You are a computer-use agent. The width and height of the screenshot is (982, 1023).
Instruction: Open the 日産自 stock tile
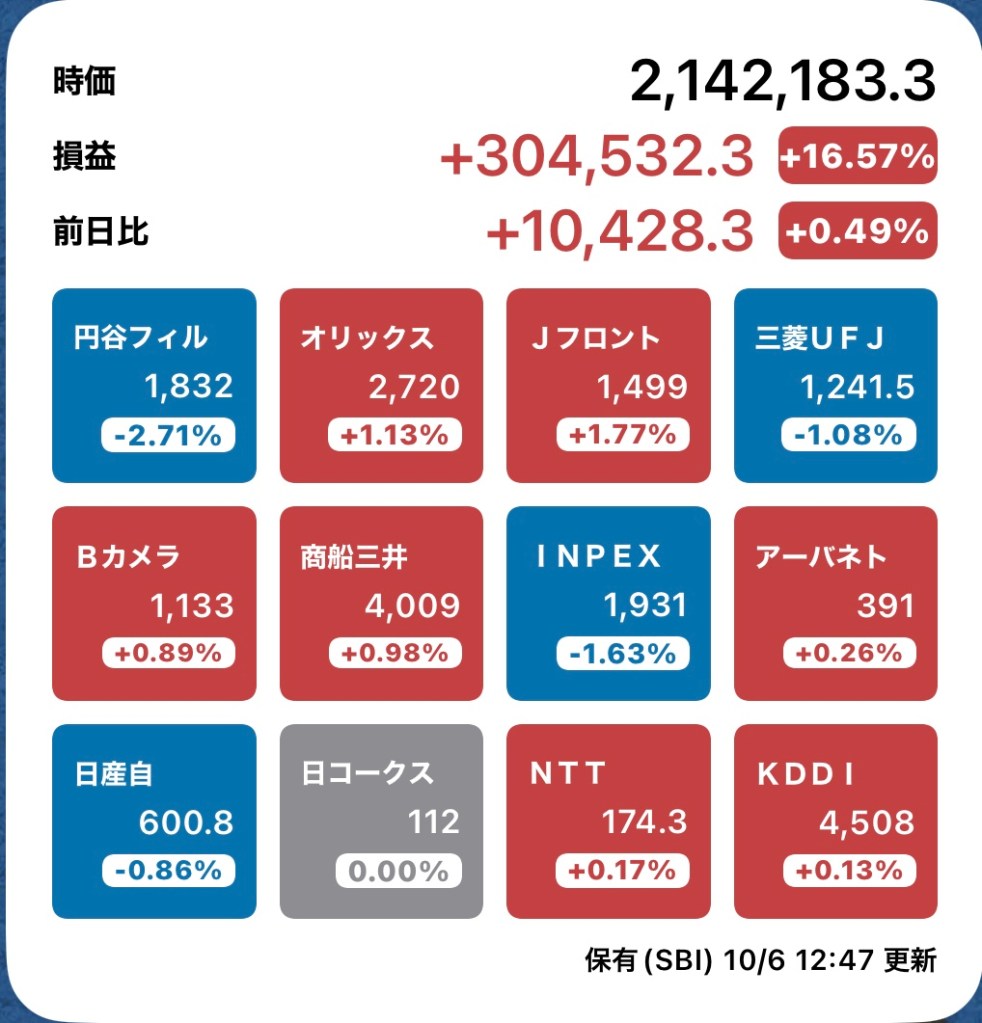(x=154, y=821)
